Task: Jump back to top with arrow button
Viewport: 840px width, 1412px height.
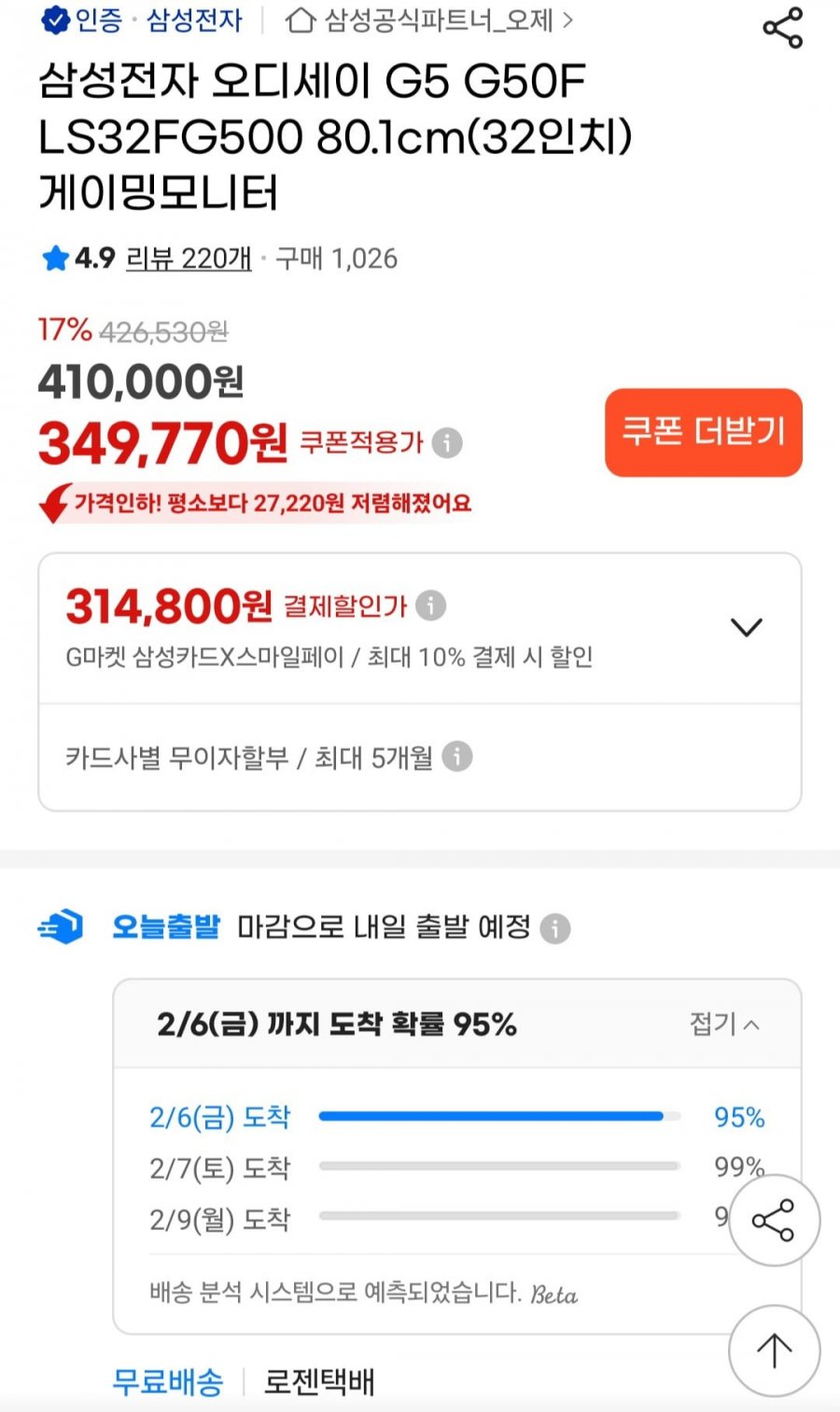Action: pyautogui.click(x=774, y=1349)
